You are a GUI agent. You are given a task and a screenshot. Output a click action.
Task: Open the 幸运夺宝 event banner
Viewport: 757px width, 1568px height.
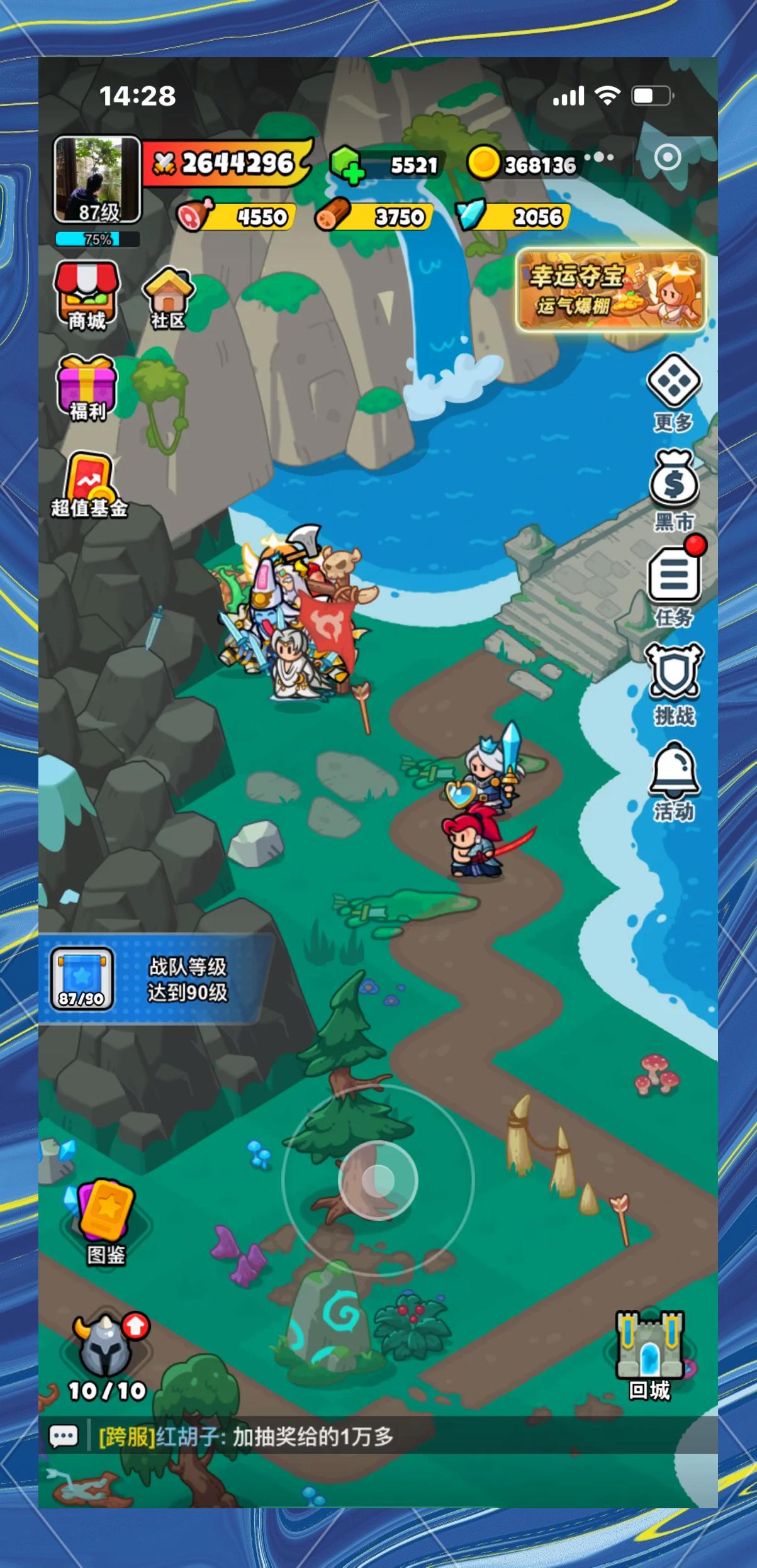click(610, 290)
